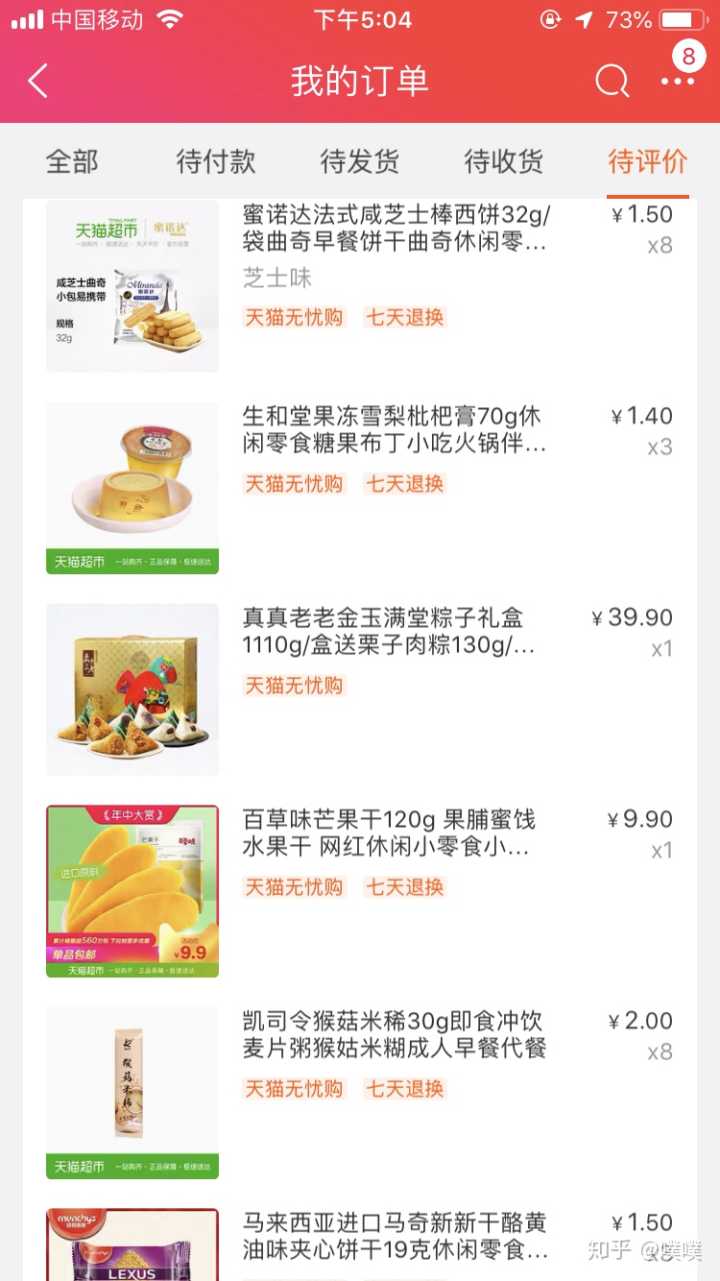Image resolution: width=720 pixels, height=1281 pixels.
Task: Open the 马来西亚进口马奇新新干酪饼干 item
Action: (x=395, y=1237)
